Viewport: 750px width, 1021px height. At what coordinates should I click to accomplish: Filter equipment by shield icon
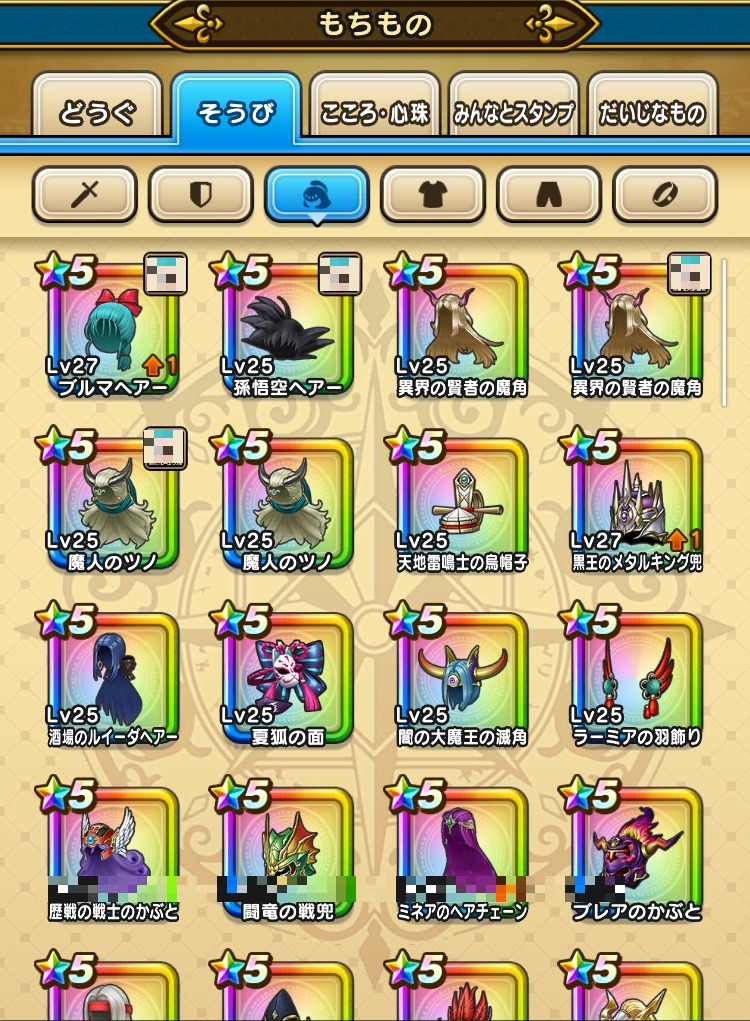pos(201,193)
